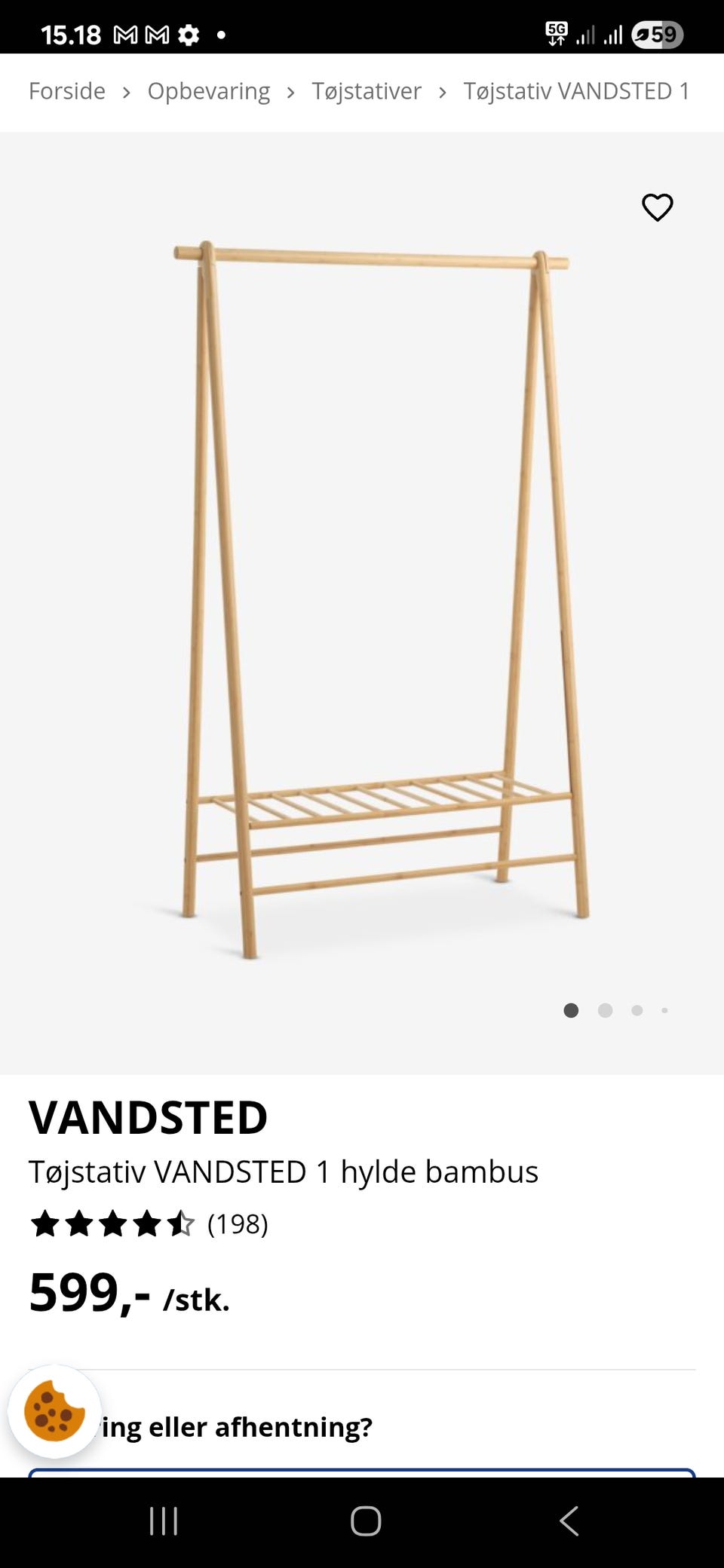
Task: Open the Opbevaring breadcrumb category
Action: 208,91
